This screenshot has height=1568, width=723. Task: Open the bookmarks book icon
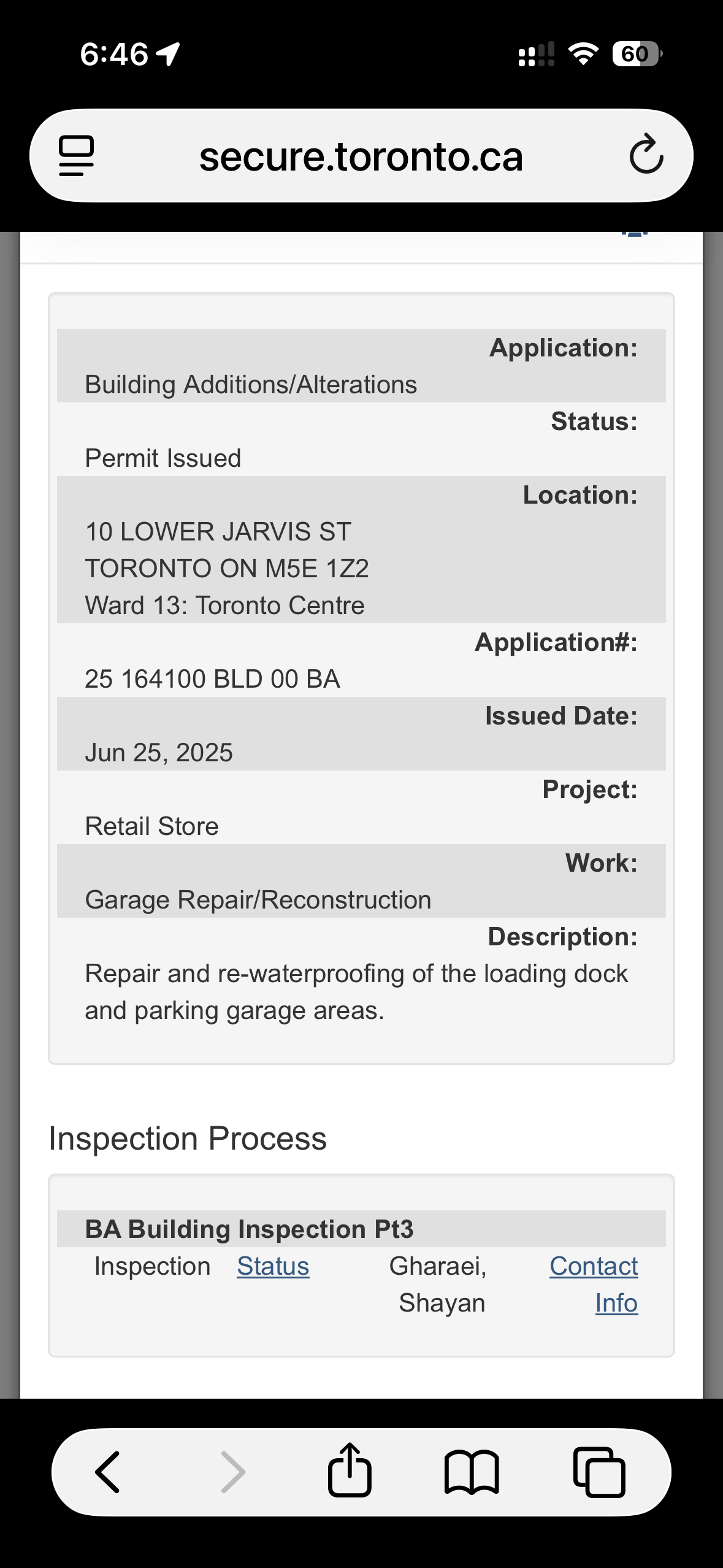click(471, 1472)
